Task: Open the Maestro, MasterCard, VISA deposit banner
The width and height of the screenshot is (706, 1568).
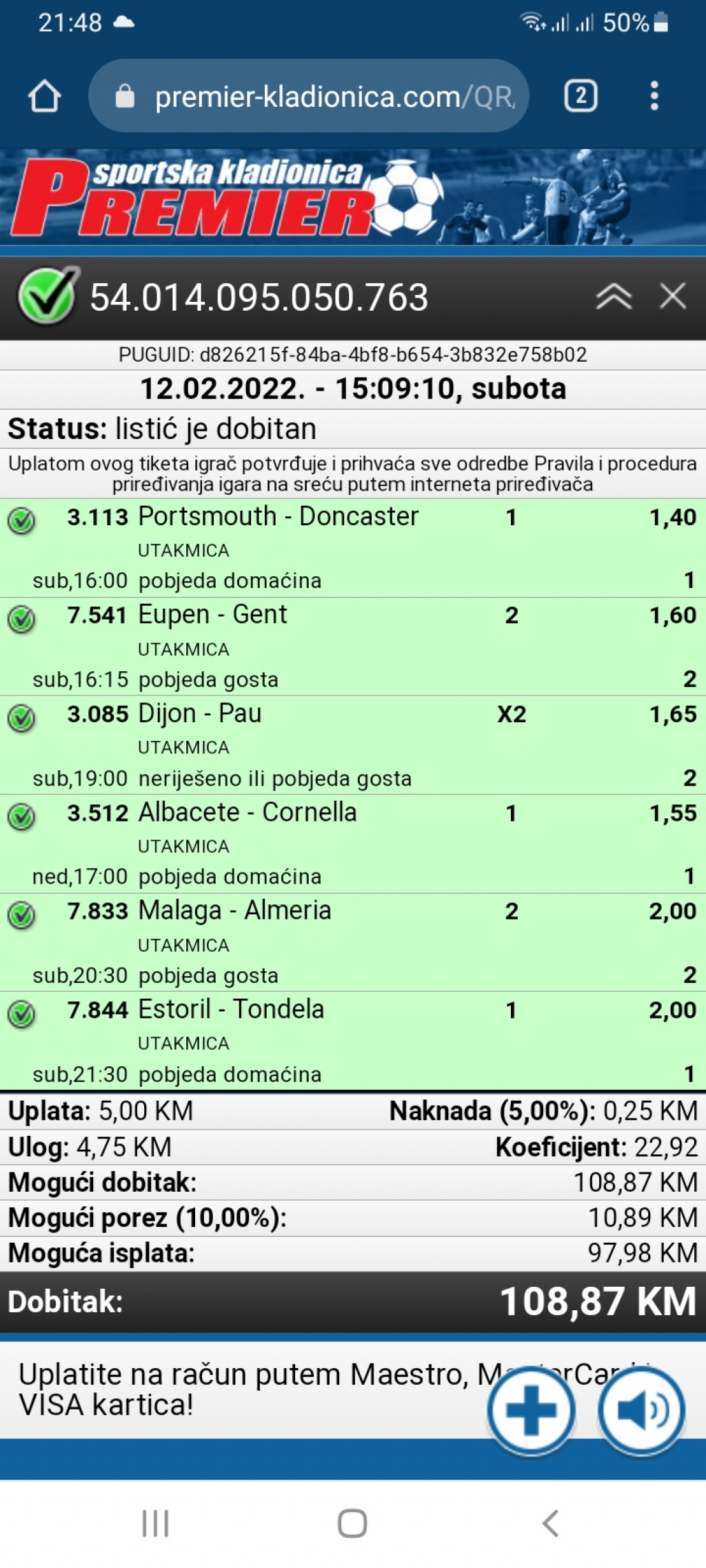Action: (248, 1389)
